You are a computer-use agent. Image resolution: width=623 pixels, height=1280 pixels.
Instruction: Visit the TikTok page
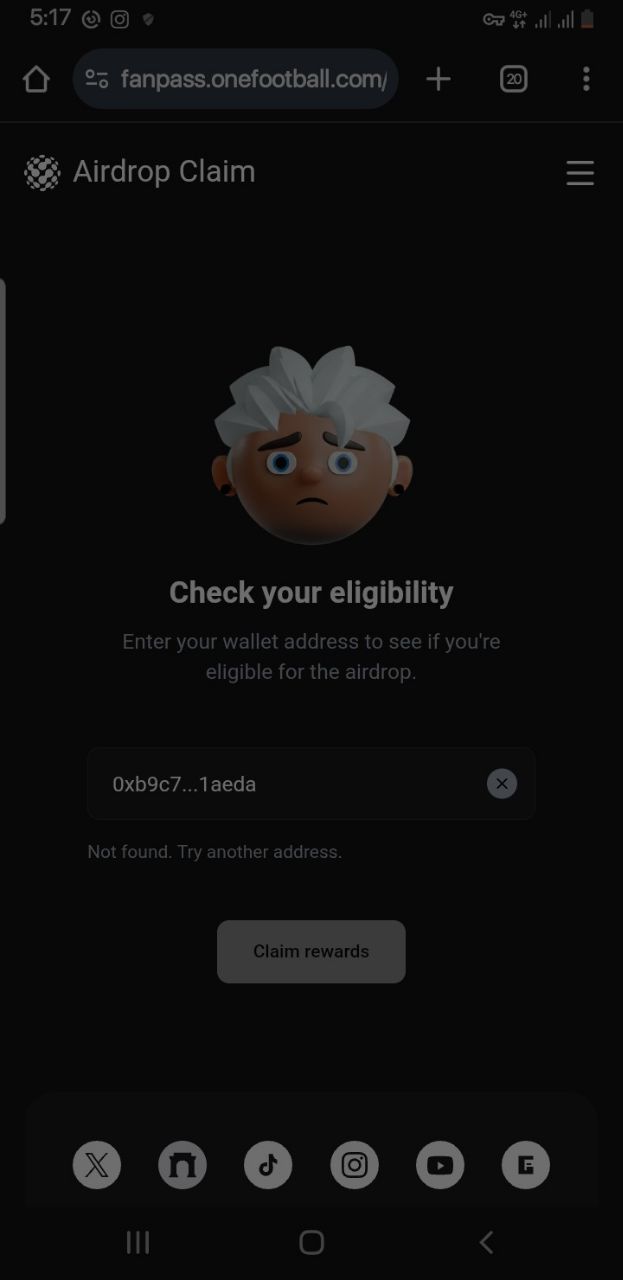268,1165
